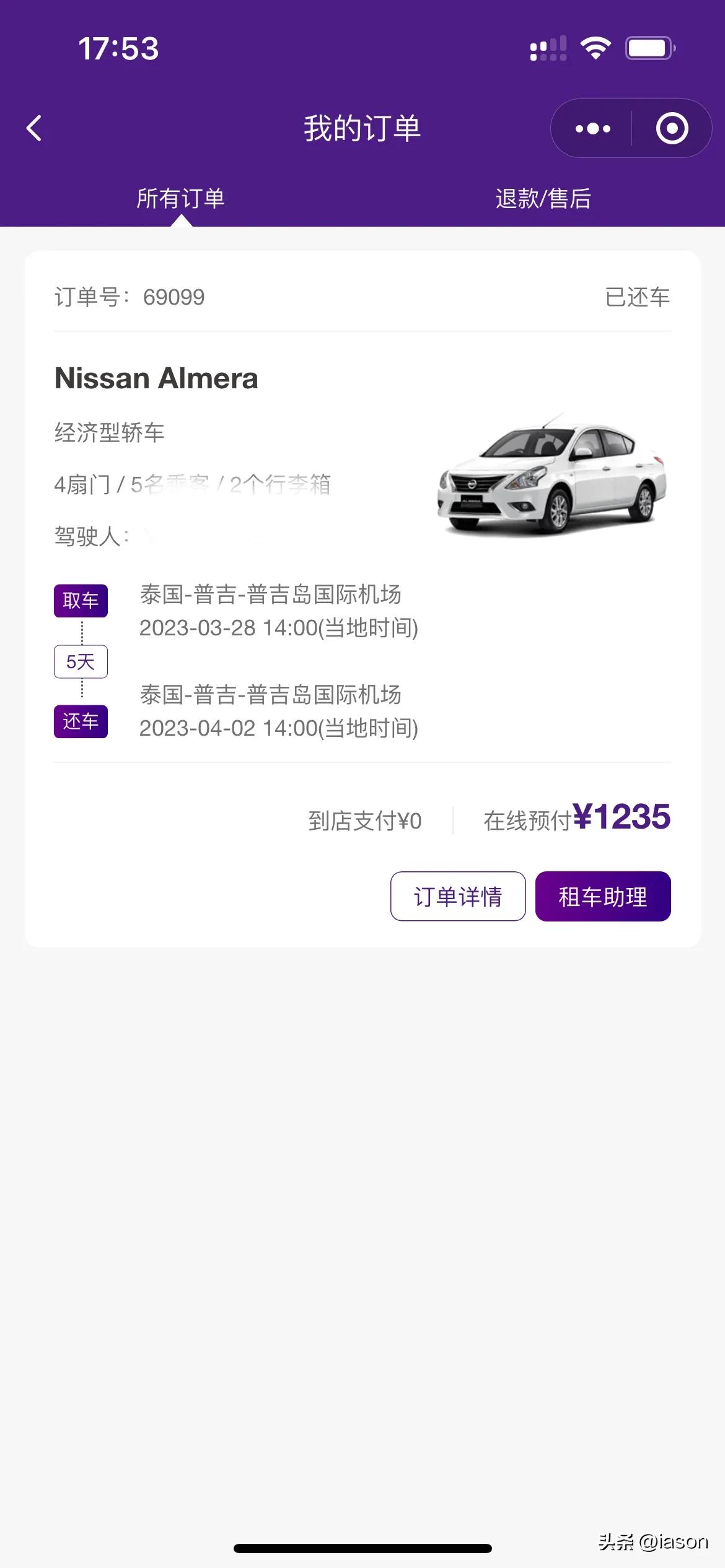Open the 租车助理 rental assistant

[x=602, y=897]
